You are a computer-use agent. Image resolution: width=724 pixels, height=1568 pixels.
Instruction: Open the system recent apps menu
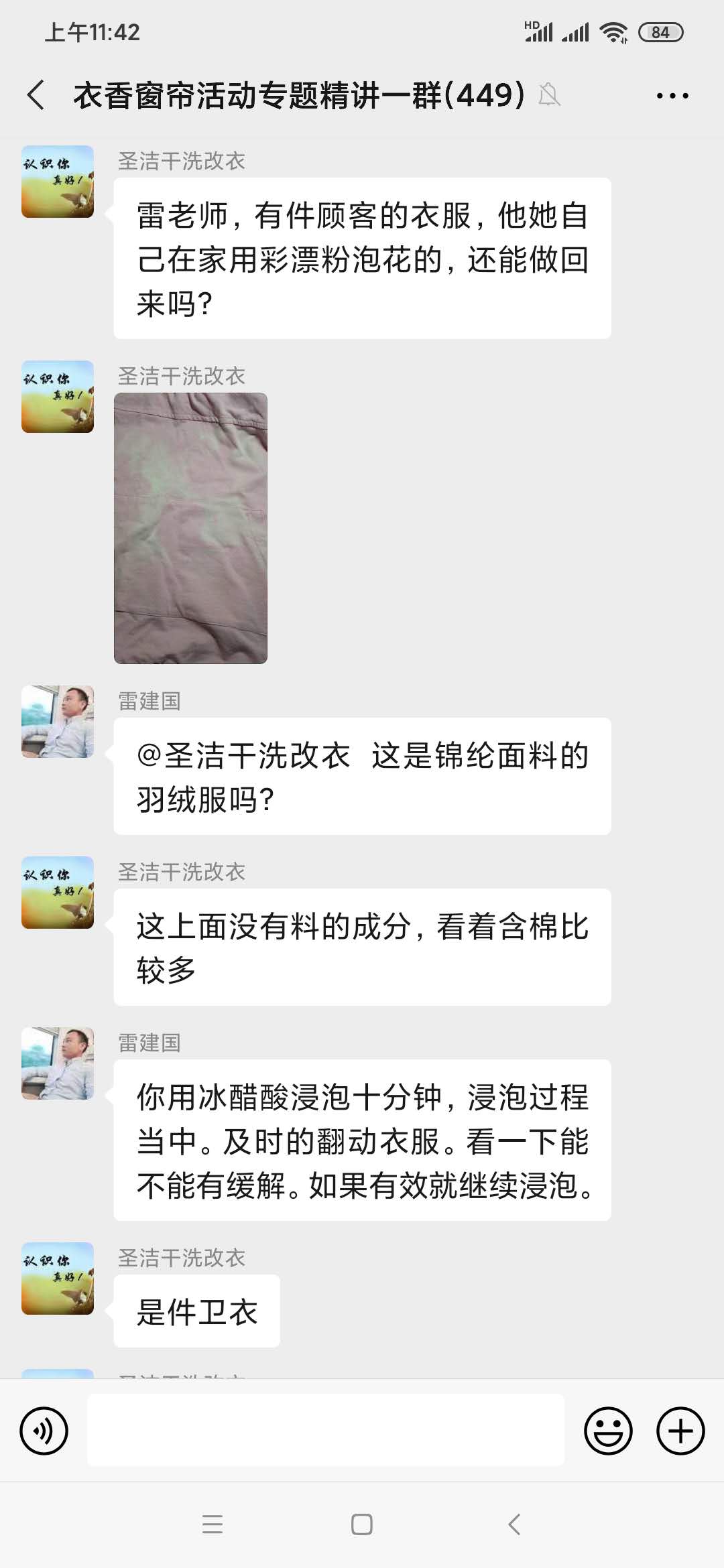[x=212, y=1524]
